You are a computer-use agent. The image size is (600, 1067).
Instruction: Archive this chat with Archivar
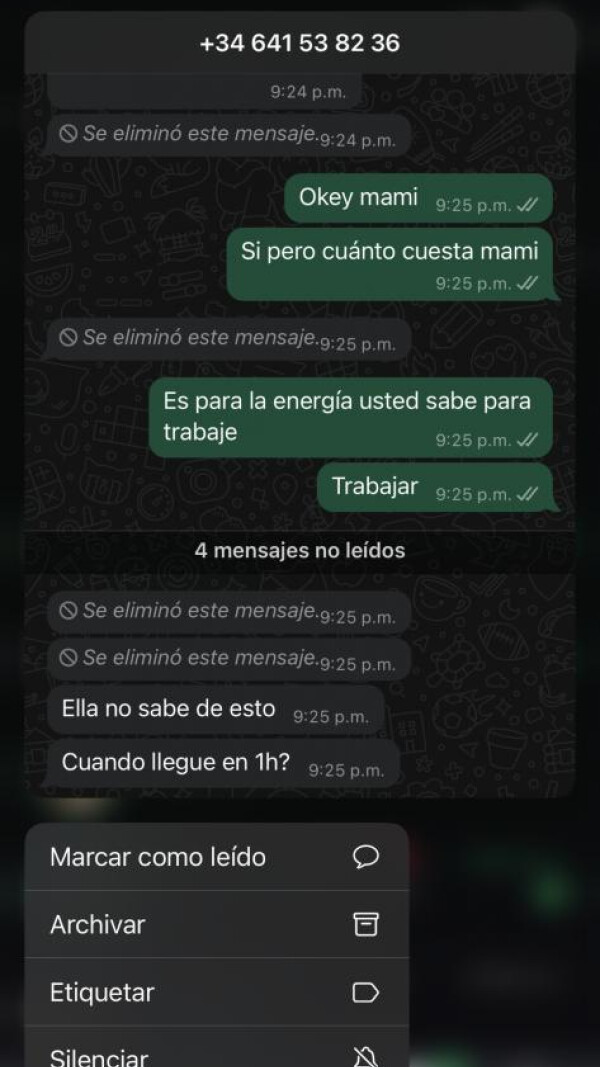coord(216,924)
